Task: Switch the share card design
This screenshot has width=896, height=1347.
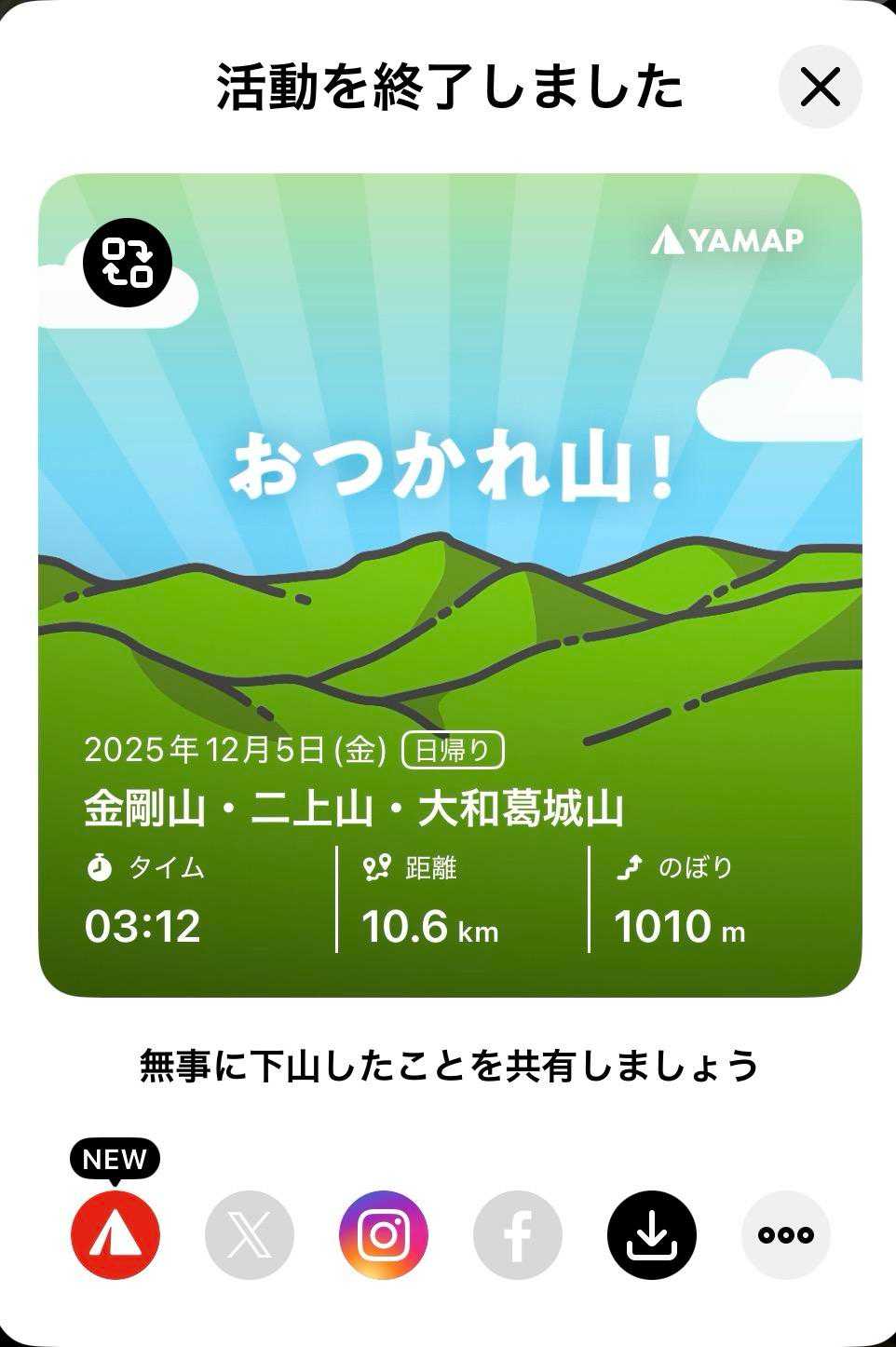Action: pyautogui.click(x=127, y=263)
